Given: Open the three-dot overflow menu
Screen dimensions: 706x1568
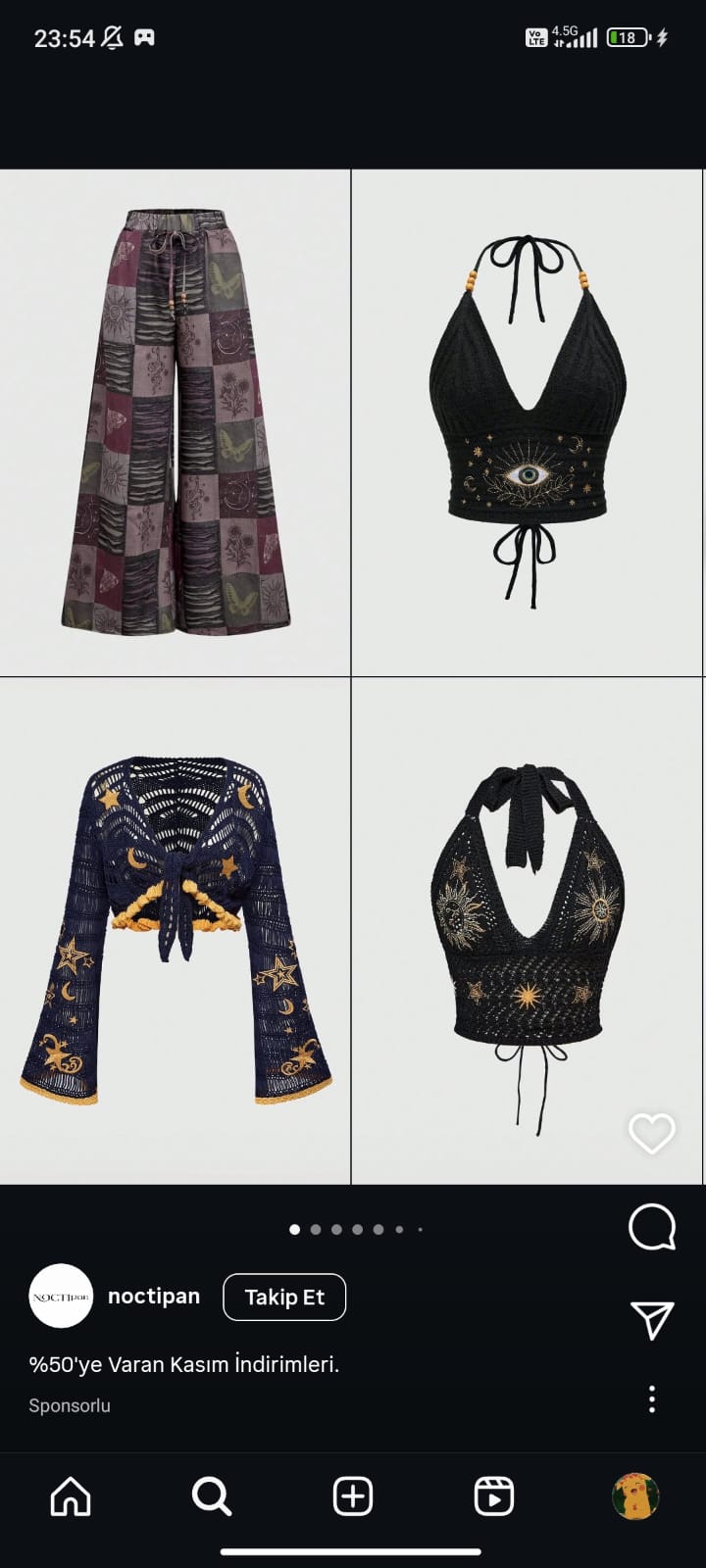Looking at the screenshot, I should [652, 1398].
